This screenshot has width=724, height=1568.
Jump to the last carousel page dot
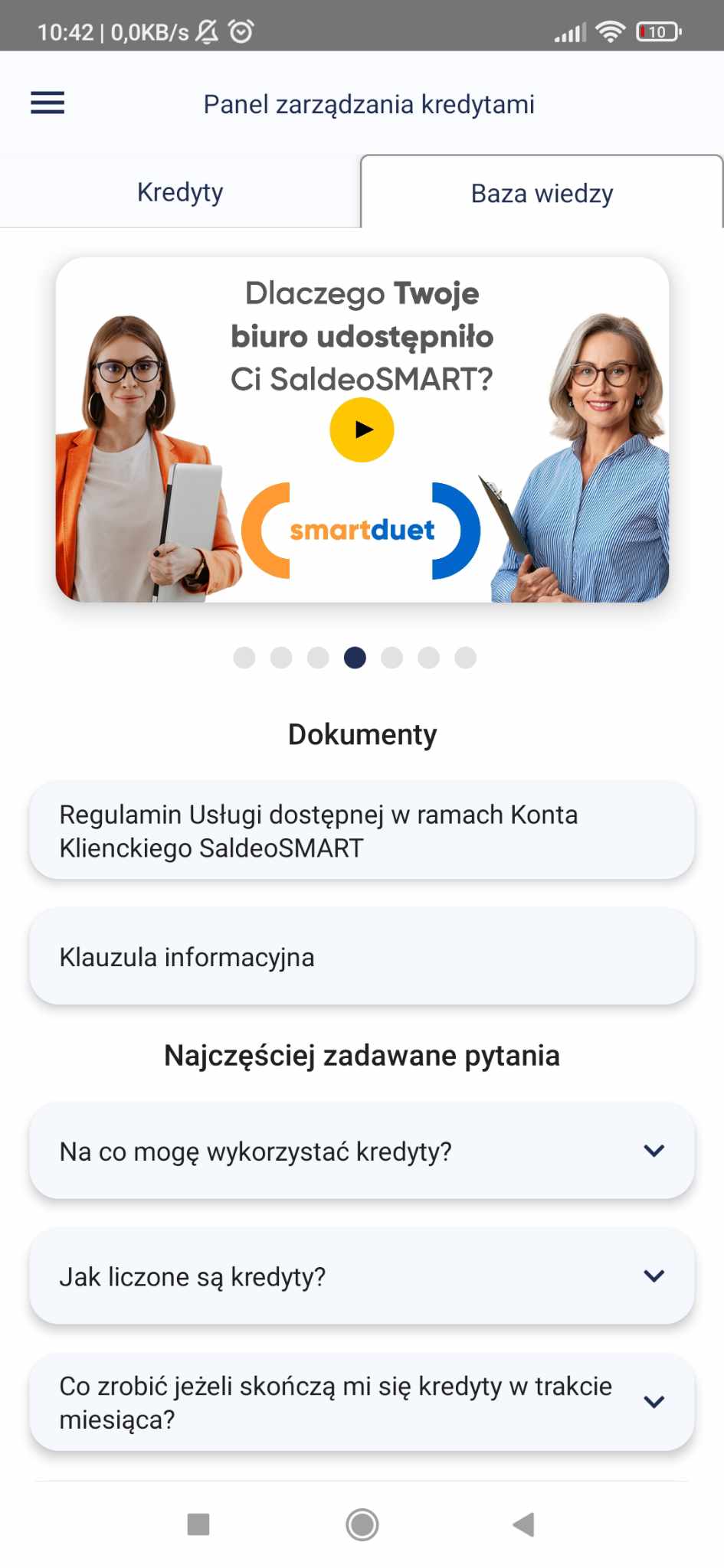tap(465, 658)
